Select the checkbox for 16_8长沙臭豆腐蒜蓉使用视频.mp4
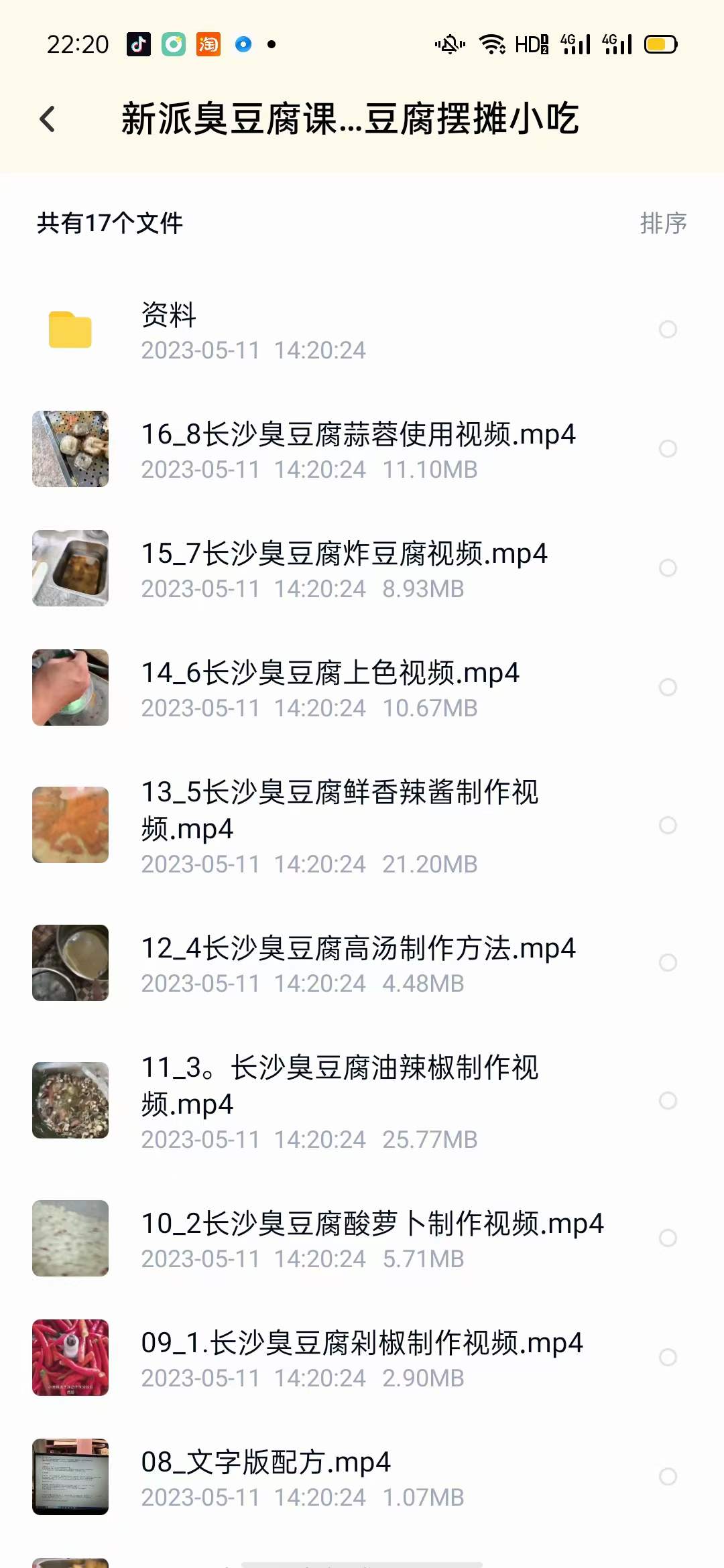This screenshot has width=724, height=1568. pyautogui.click(x=668, y=449)
